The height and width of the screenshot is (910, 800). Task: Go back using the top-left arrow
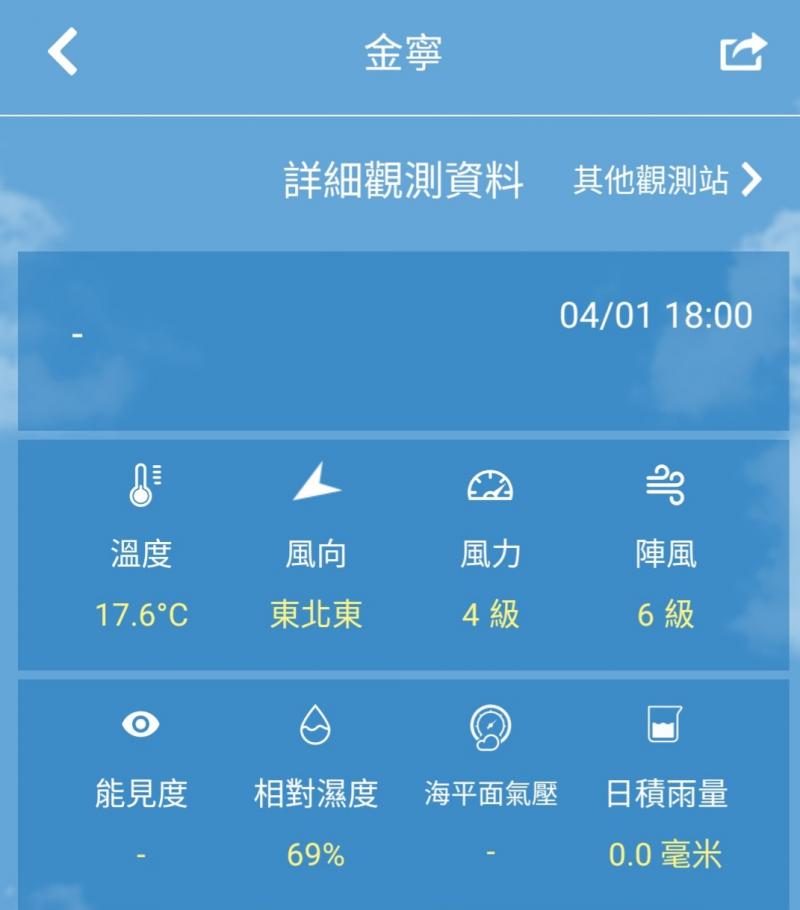[62, 52]
